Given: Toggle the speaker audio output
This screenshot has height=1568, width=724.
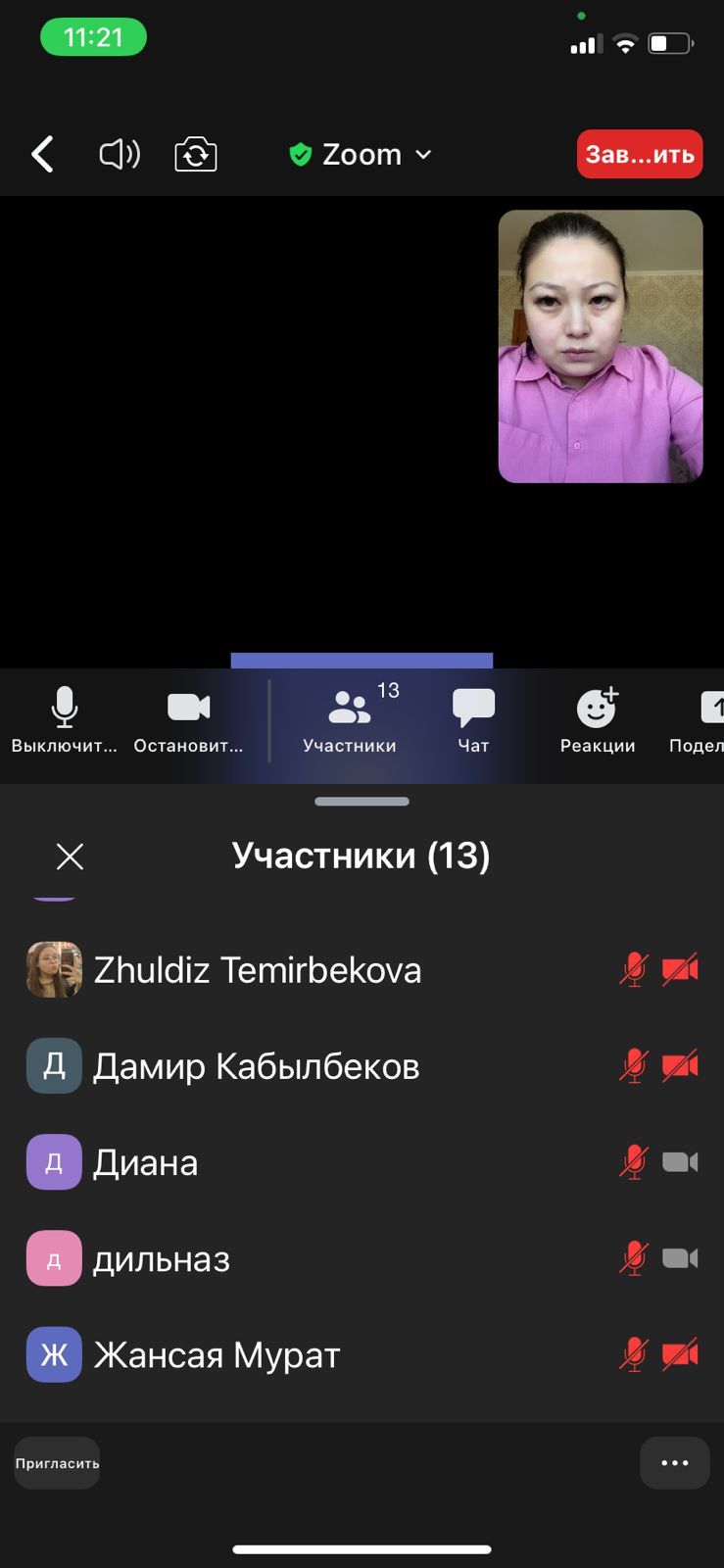Looking at the screenshot, I should 120,155.
